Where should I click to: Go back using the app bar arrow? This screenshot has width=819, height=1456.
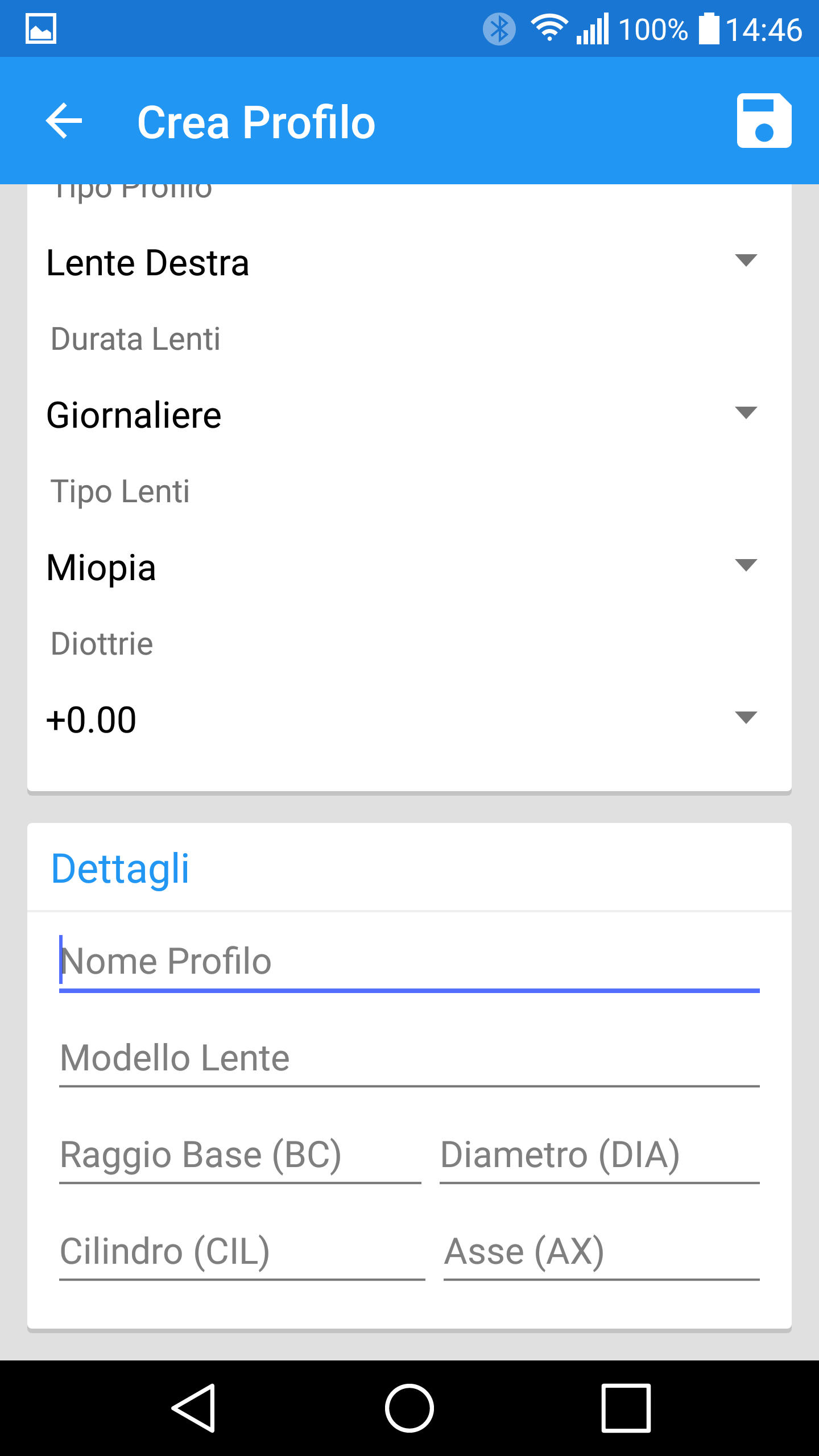coord(64,121)
